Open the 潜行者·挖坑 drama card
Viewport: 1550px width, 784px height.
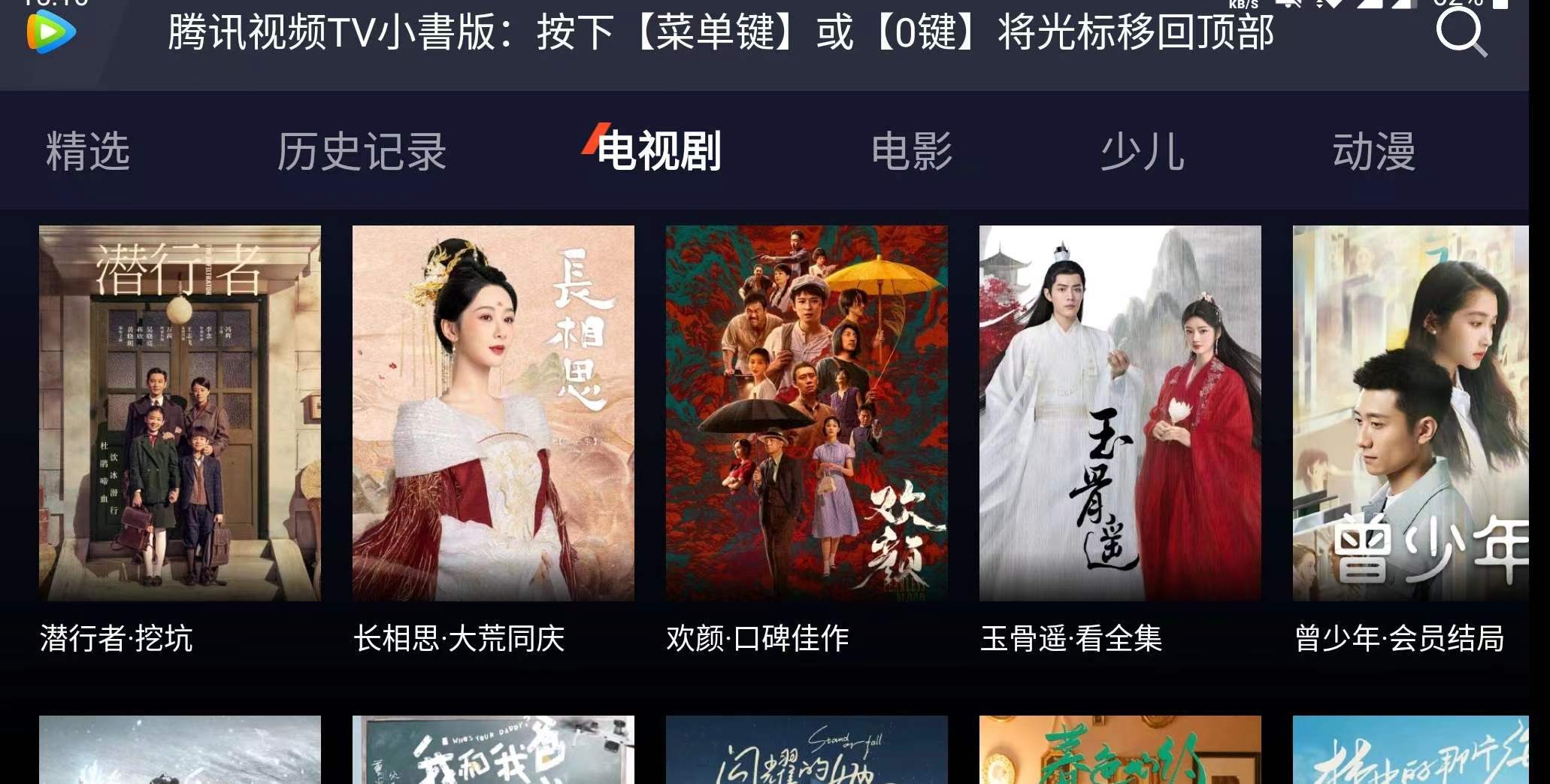[180, 413]
